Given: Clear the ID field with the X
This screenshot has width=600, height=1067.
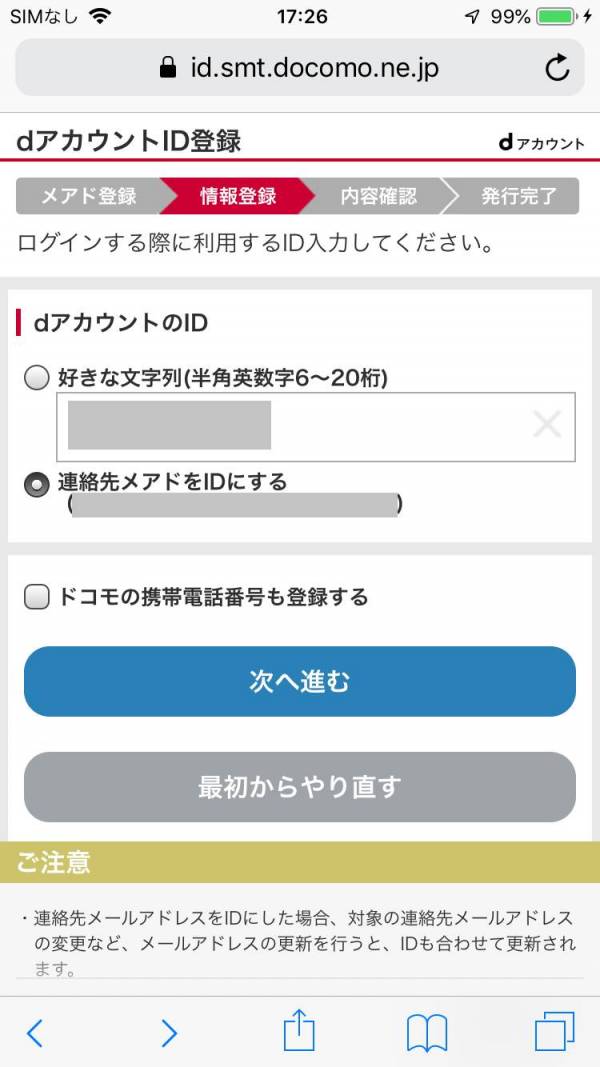Looking at the screenshot, I should click(547, 425).
